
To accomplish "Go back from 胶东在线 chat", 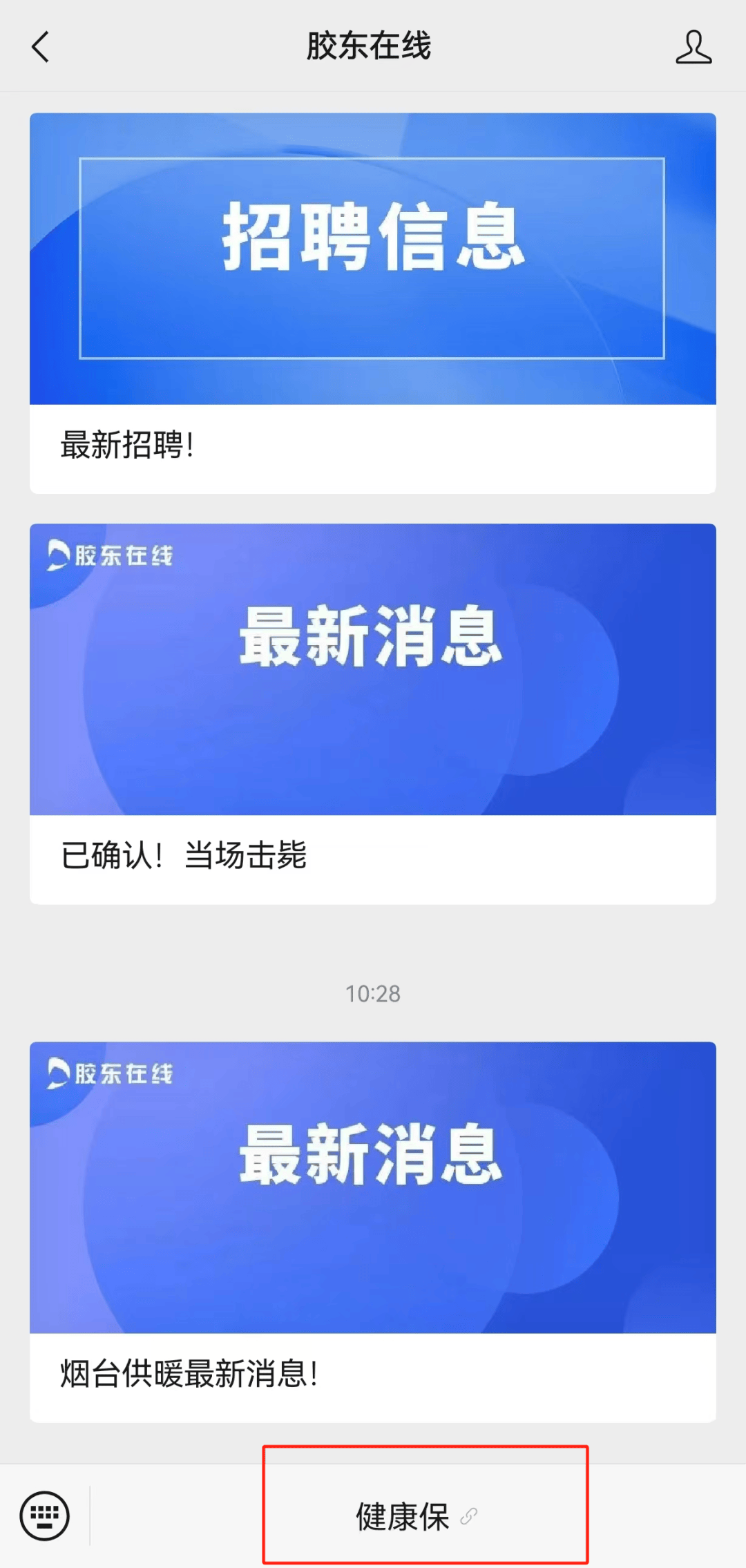I will (x=41, y=47).
